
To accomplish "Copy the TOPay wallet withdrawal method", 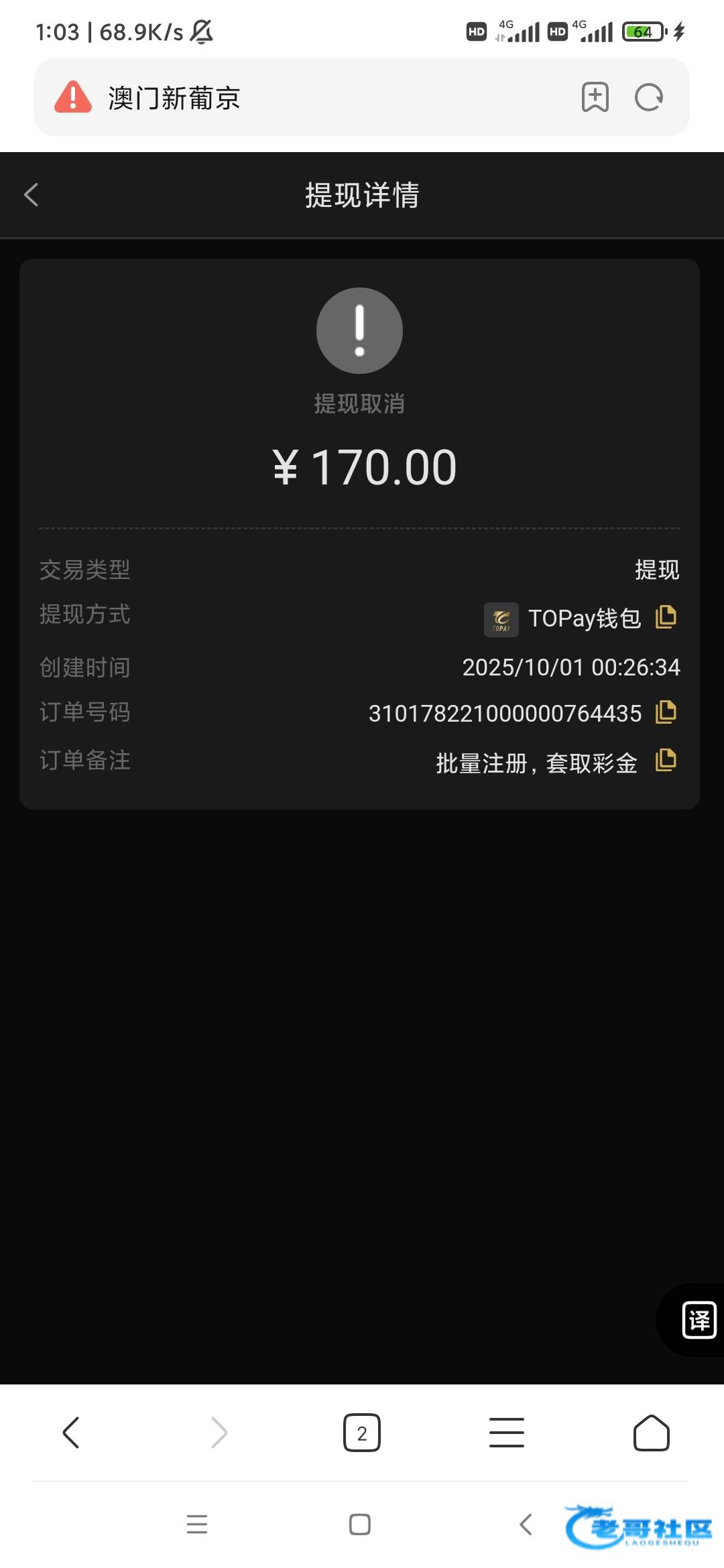I will coord(666,616).
